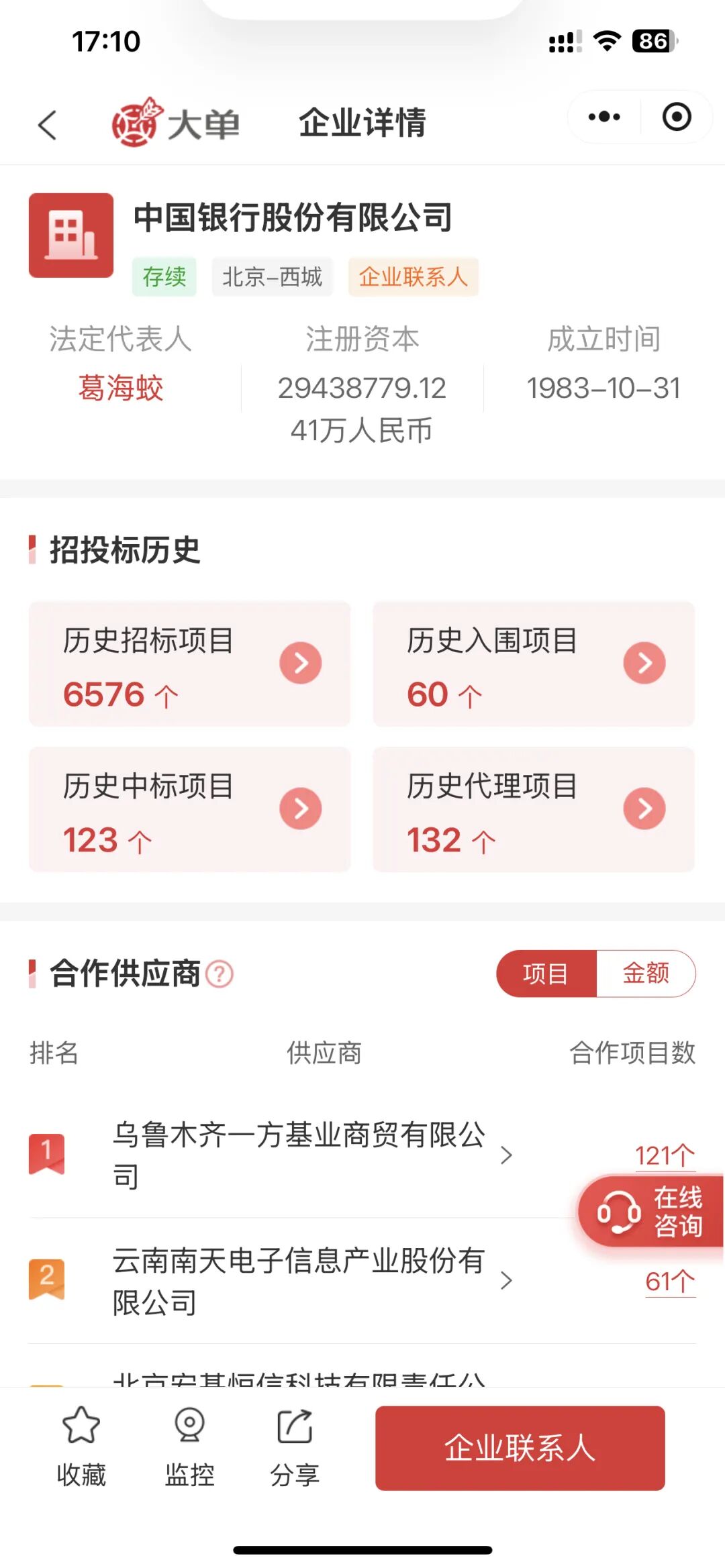
Task: View the 61个 cooperation projects link
Action: tap(669, 1282)
